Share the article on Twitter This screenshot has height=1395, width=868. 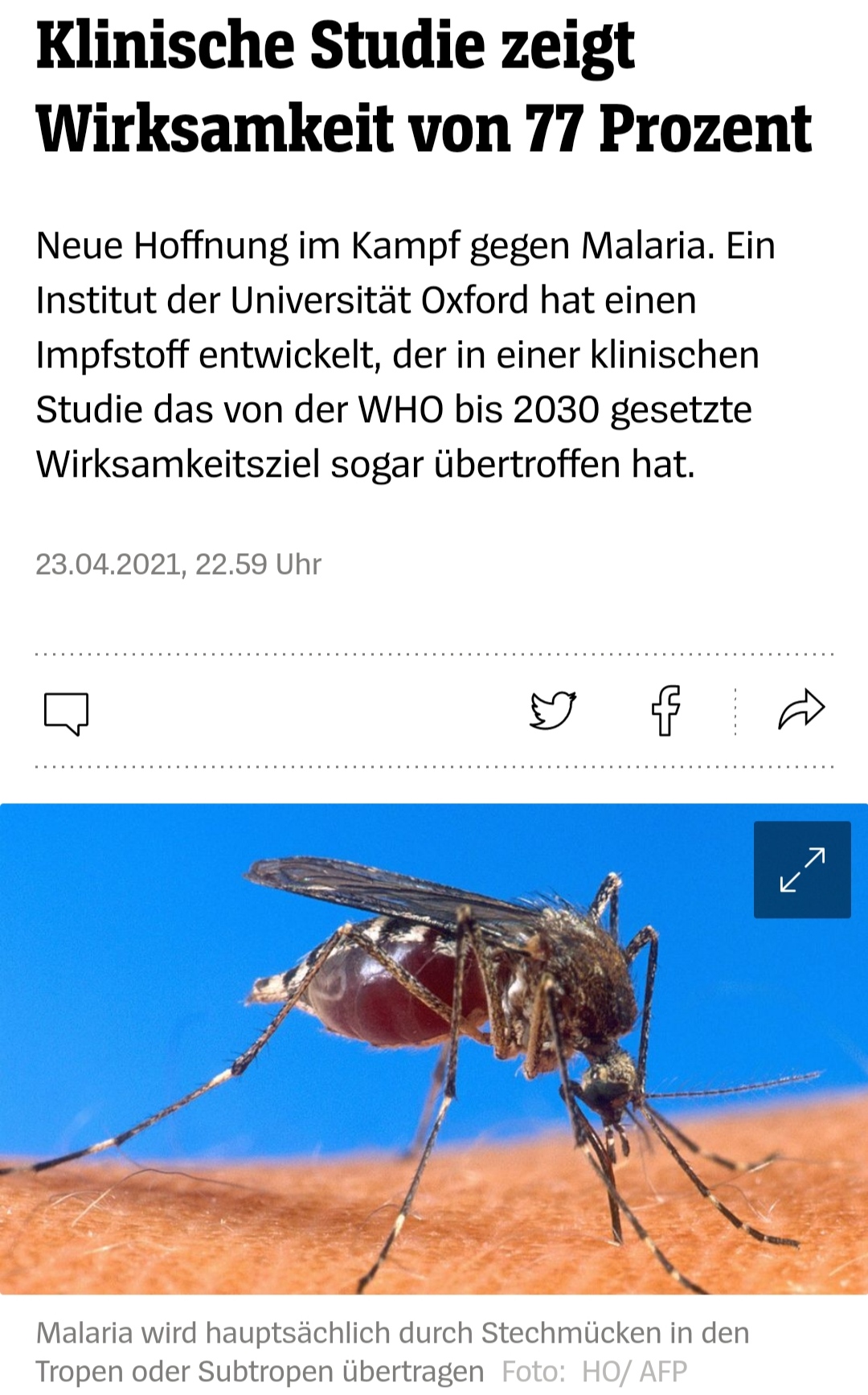tap(553, 711)
